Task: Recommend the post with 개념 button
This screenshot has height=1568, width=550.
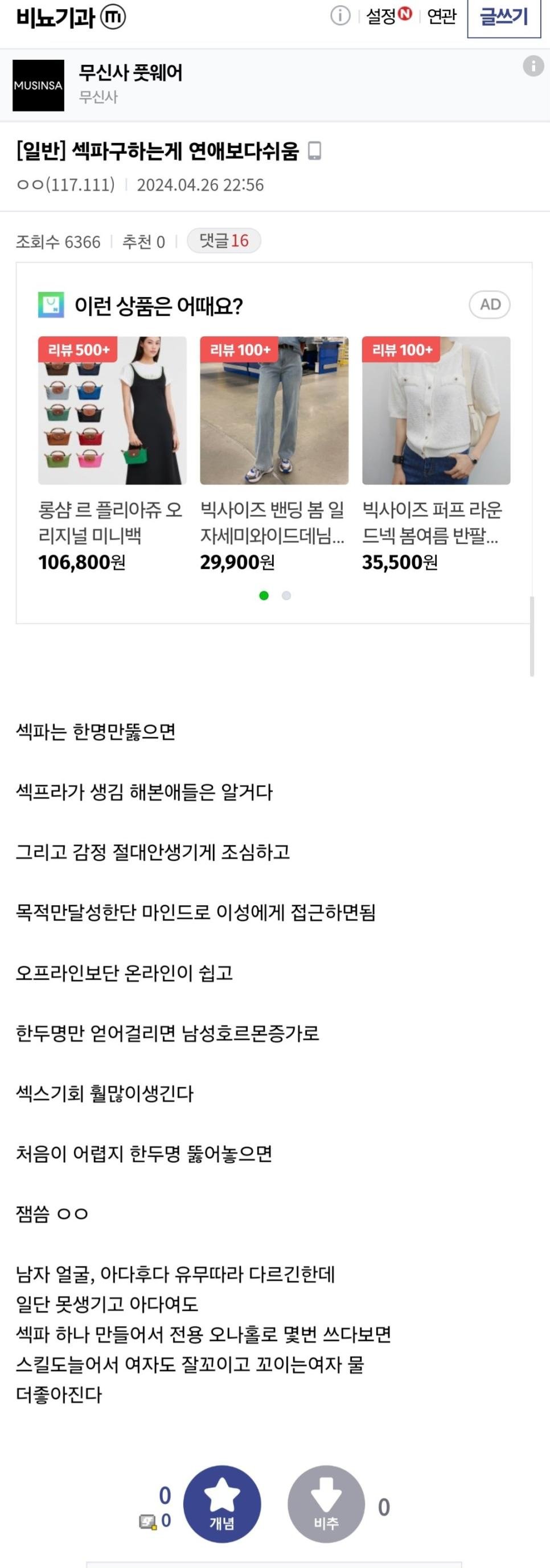Action: point(222,1504)
